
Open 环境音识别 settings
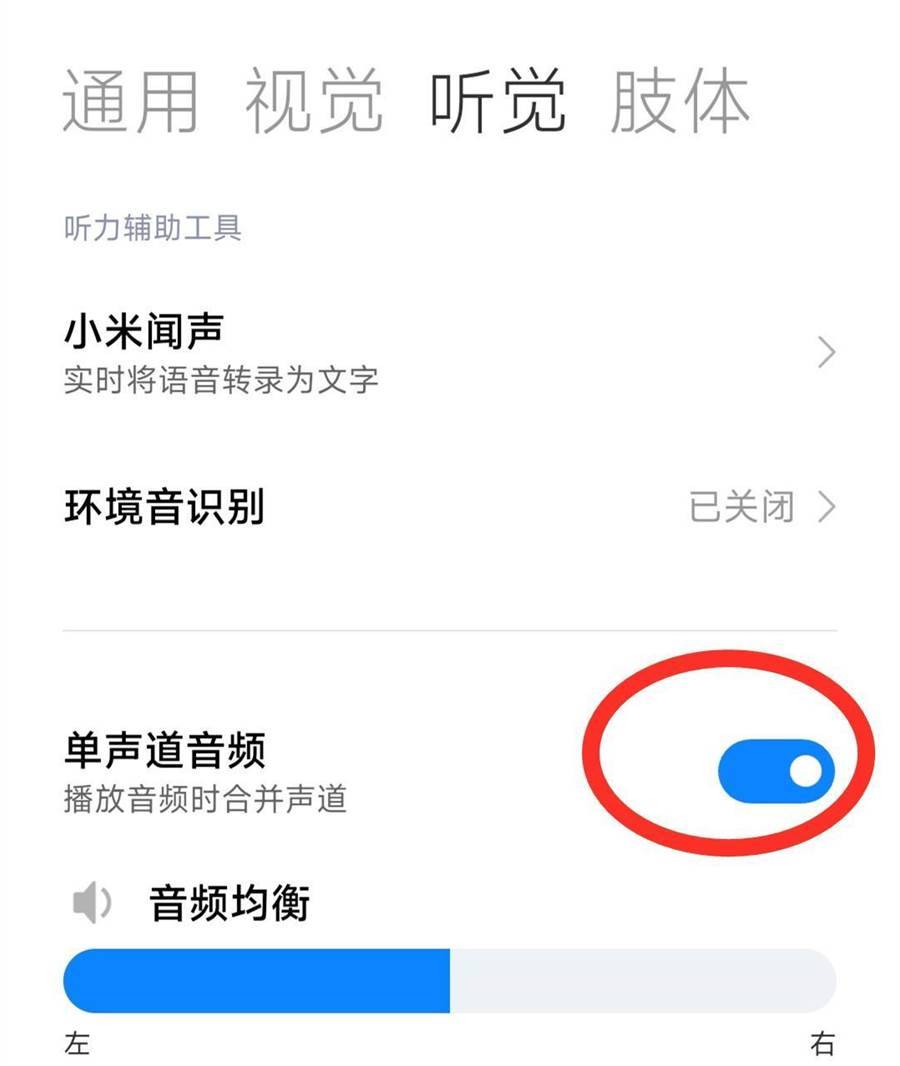coord(449,508)
